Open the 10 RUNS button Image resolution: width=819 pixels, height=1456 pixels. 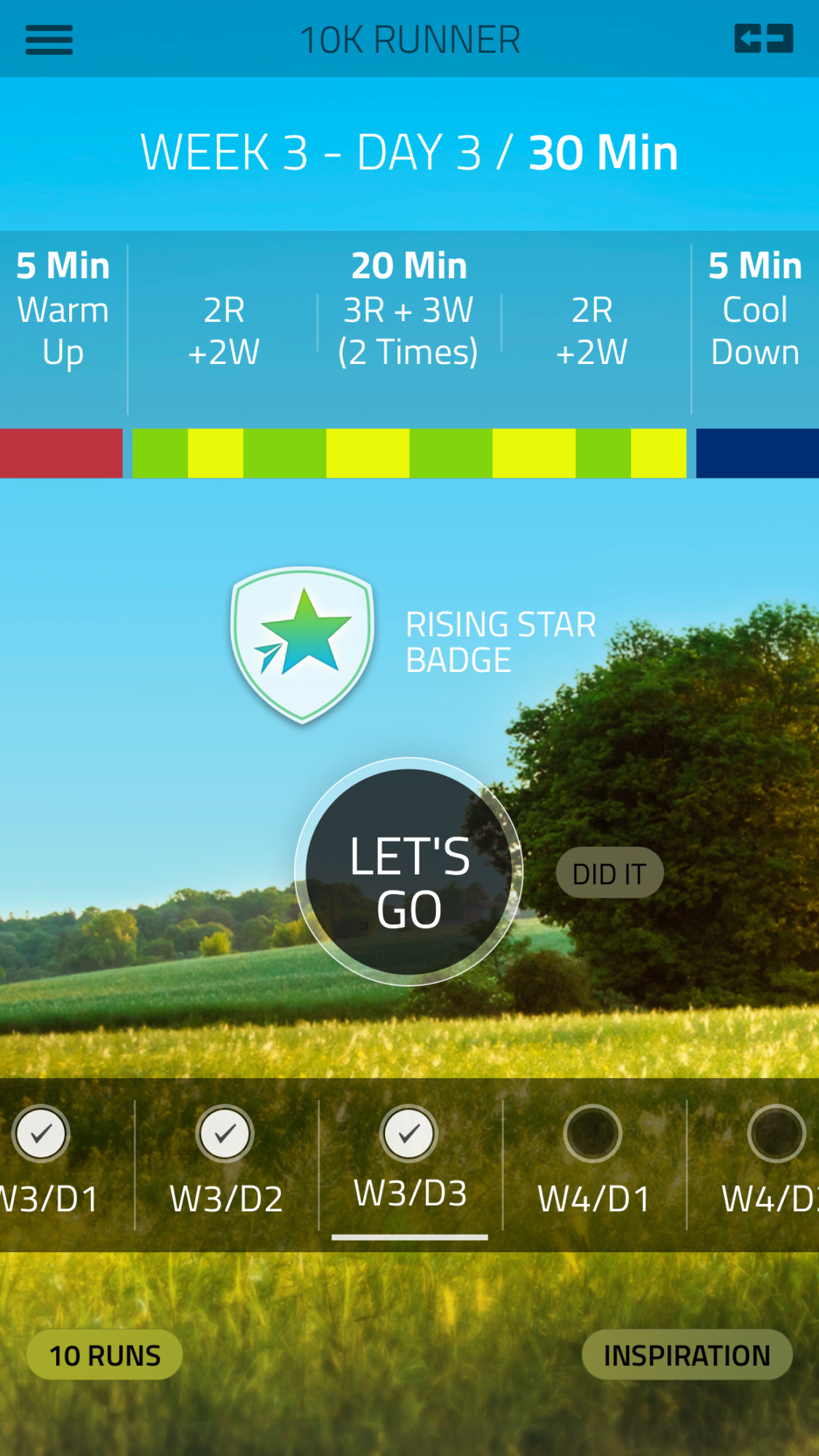point(105,1355)
